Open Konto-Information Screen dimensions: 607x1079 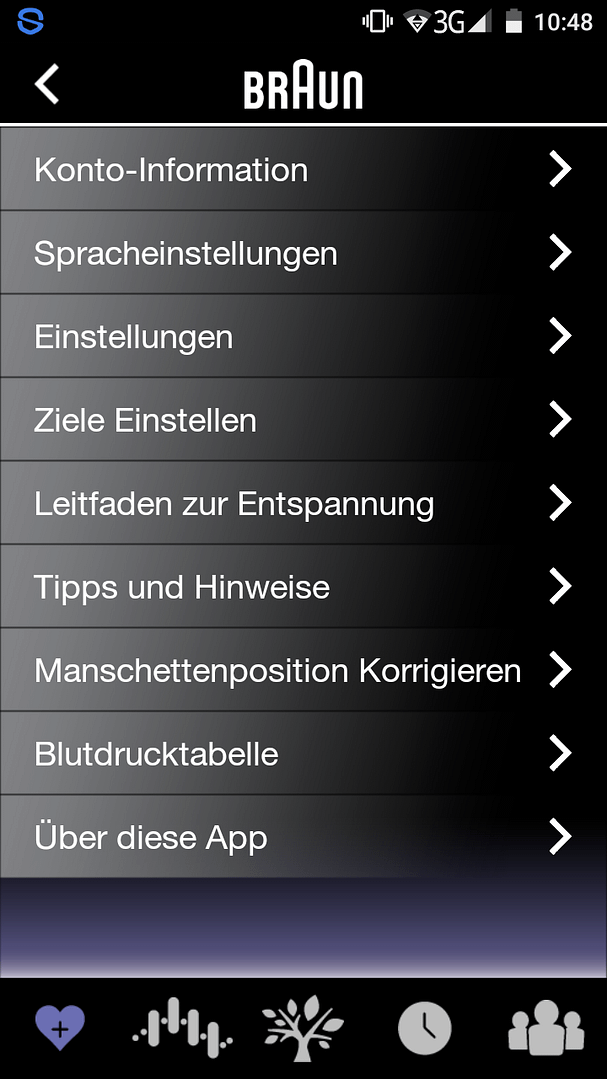tap(304, 169)
